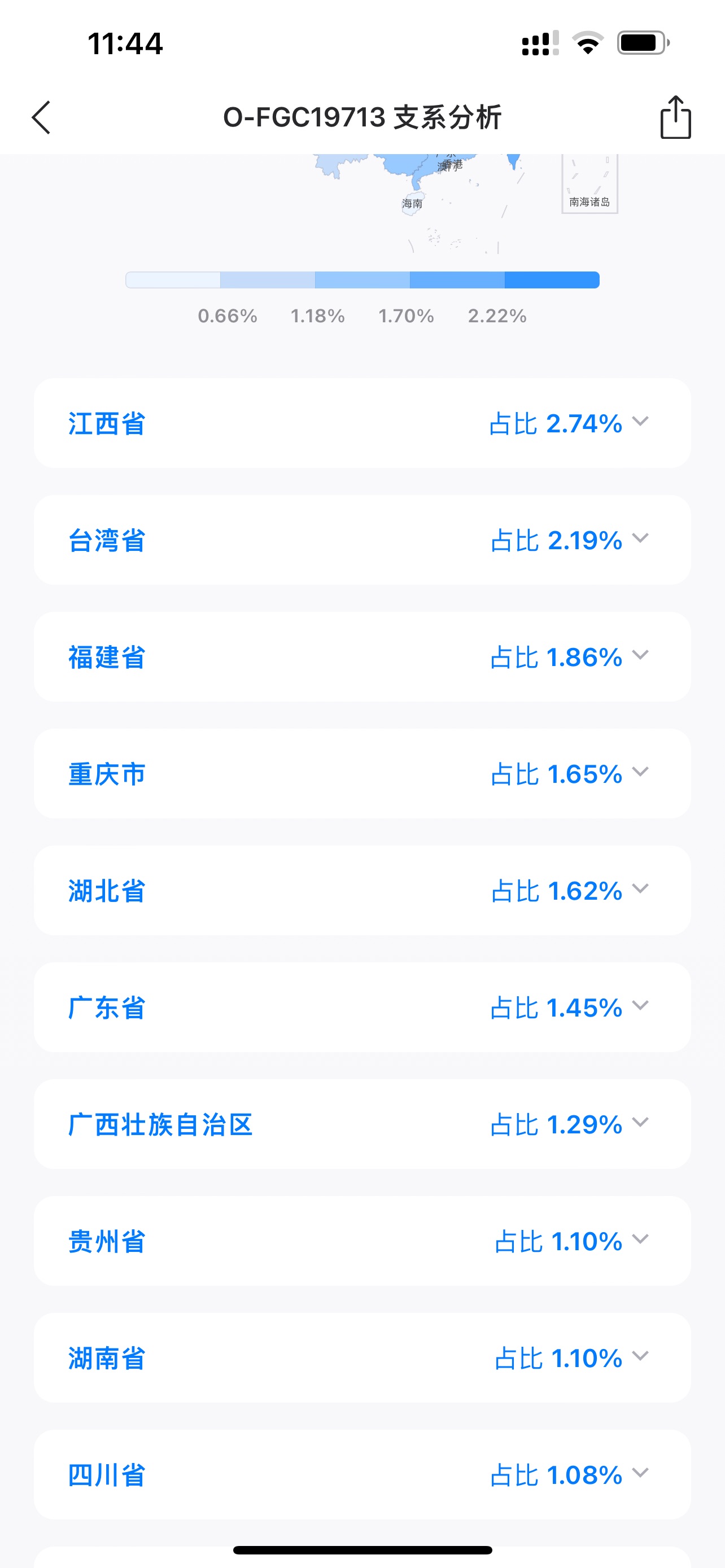Open the 福建省 details
Viewport: 725px width, 1568px height.
coord(640,655)
